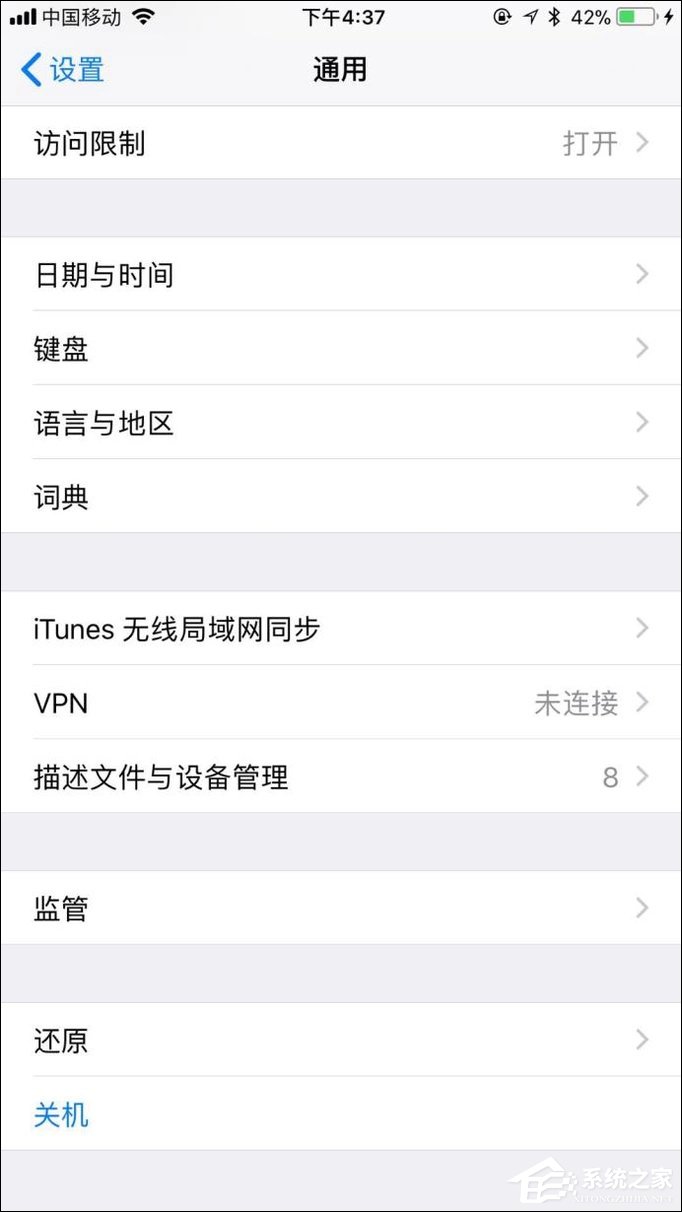Viewport: 682px width, 1212px height.
Task: Open 访问限制 settings
Action: click(x=340, y=143)
